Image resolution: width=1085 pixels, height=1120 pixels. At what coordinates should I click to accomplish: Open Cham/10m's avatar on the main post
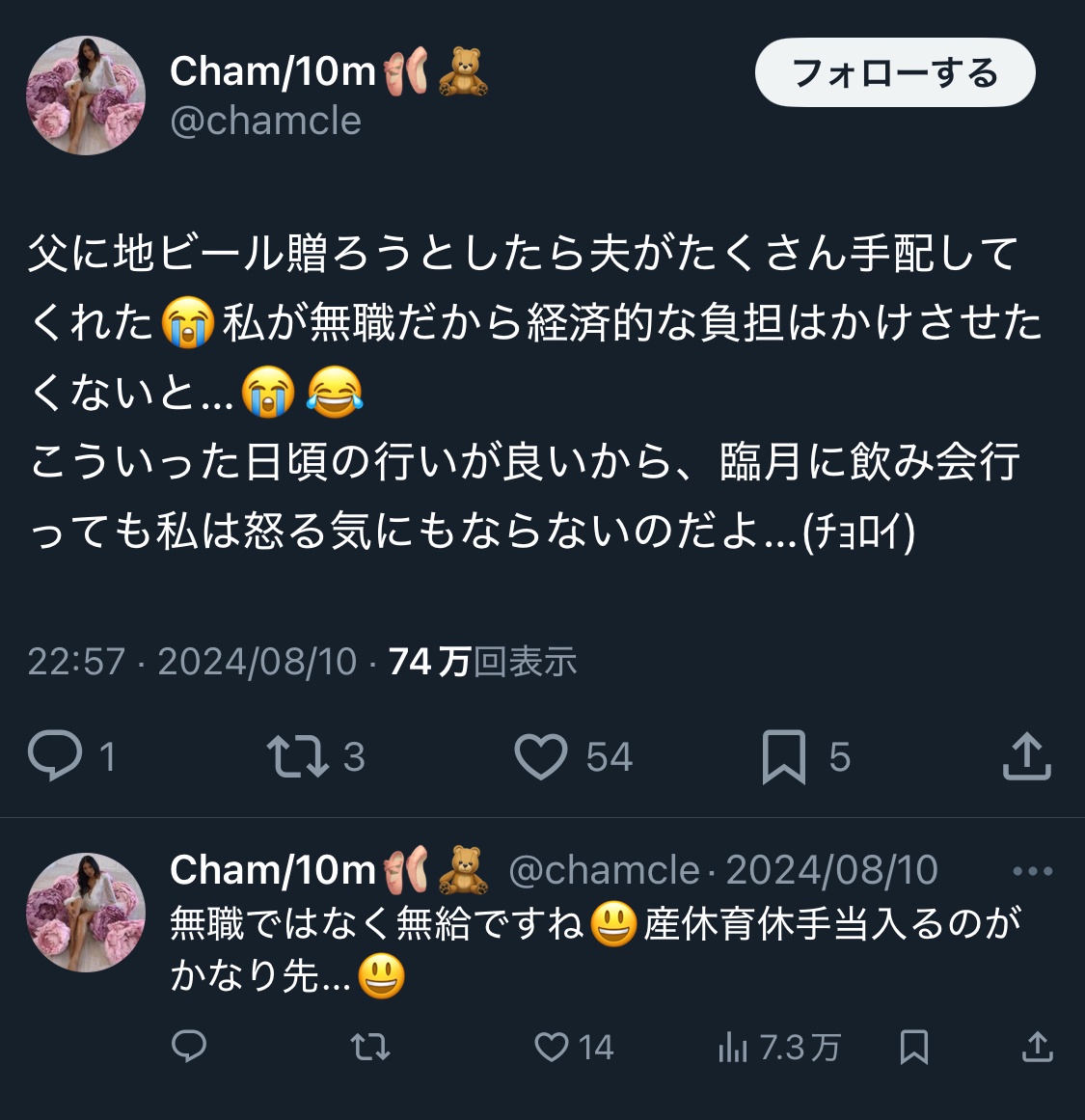point(85,96)
